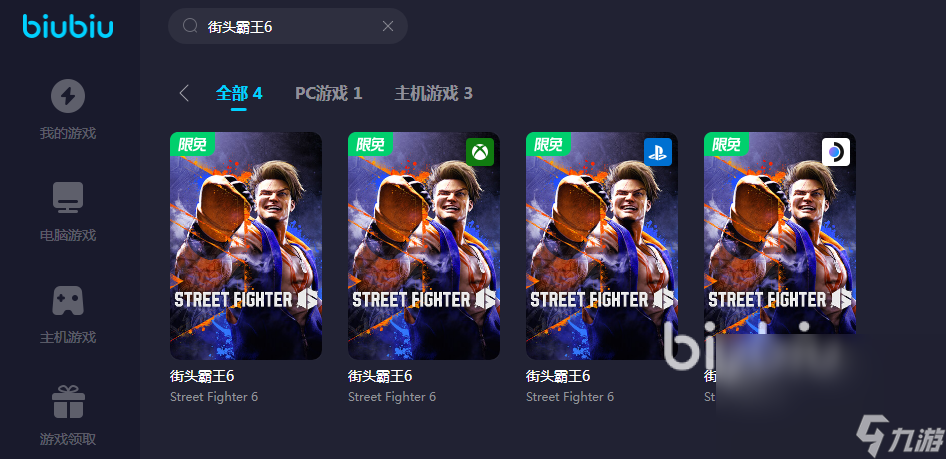This screenshot has width=946, height=459.
Task: Open 我的游戏 in the sidebar
Action: point(68,110)
